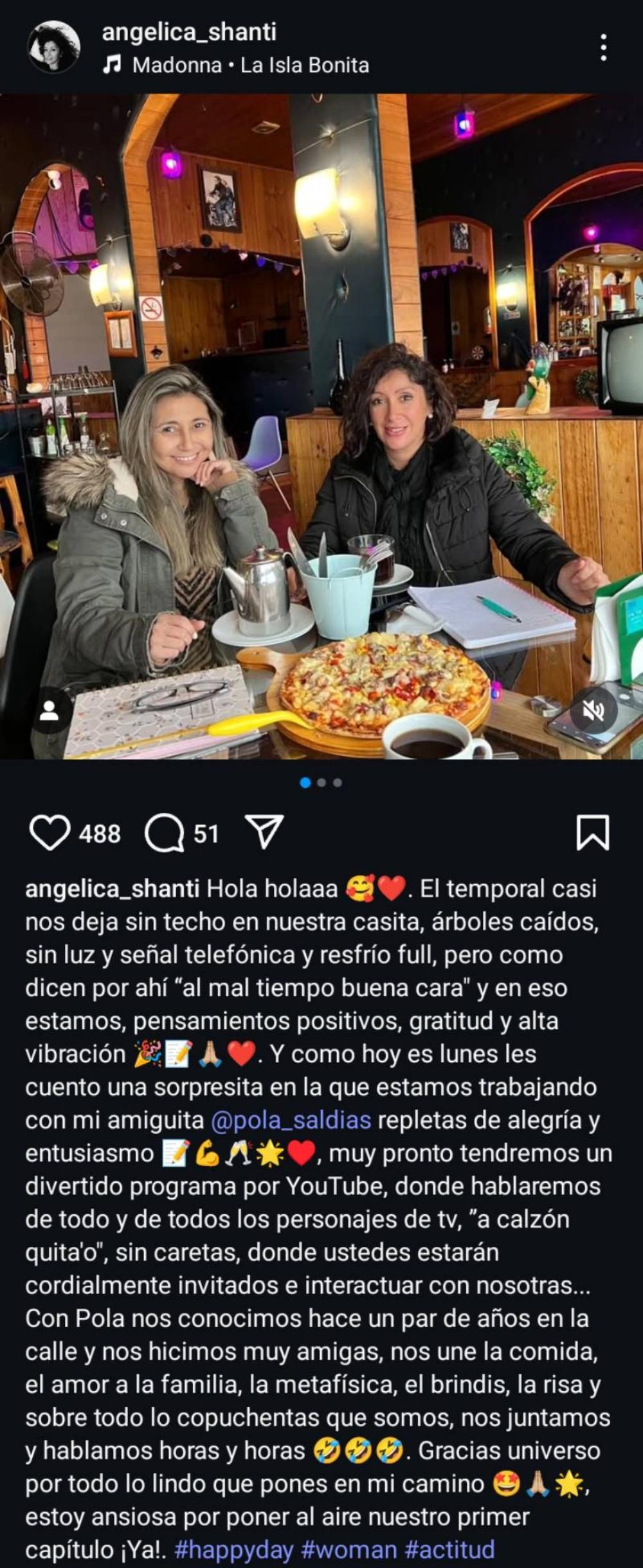Viewport: 643px width, 1568px height.
Task: Show tagged people in the photo
Action: [49, 711]
